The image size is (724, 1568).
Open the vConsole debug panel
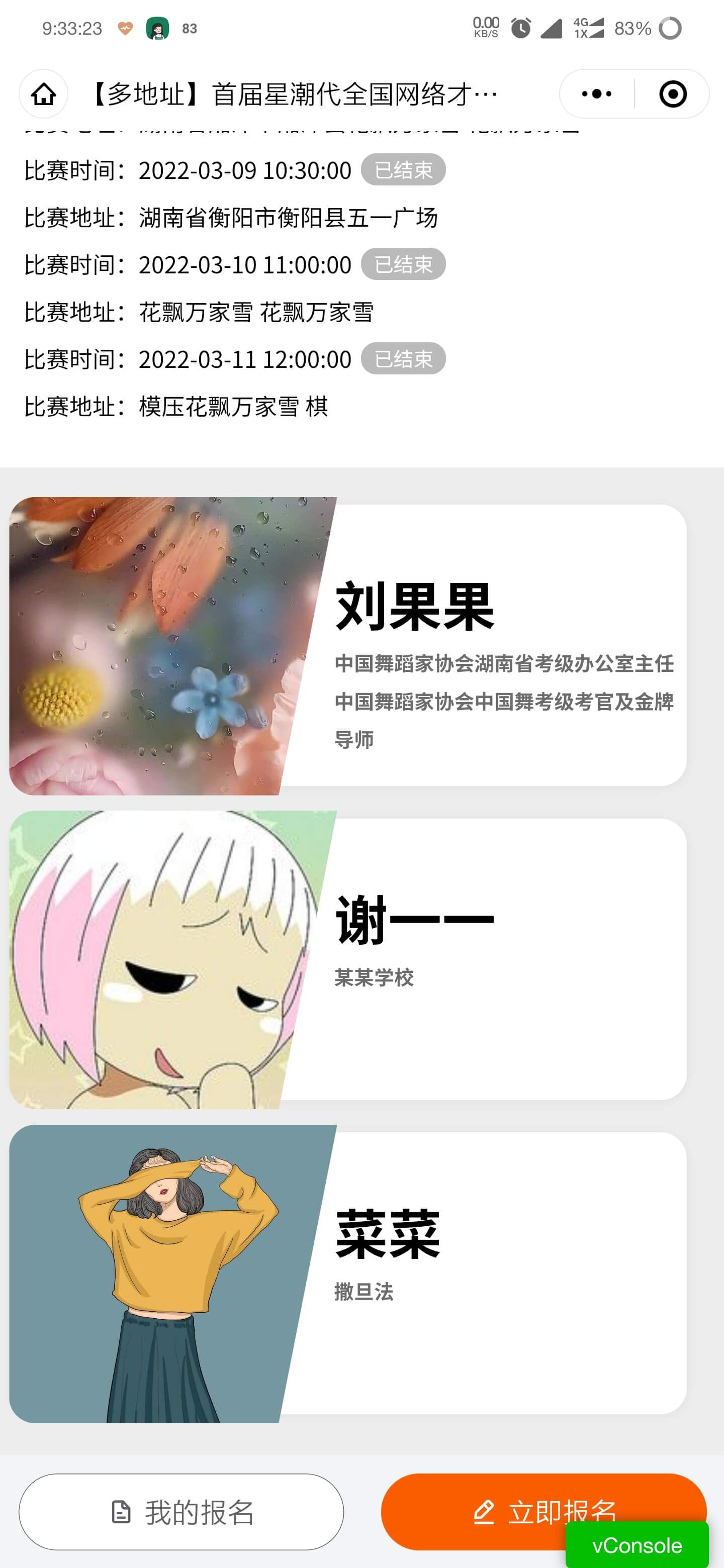(637, 1545)
